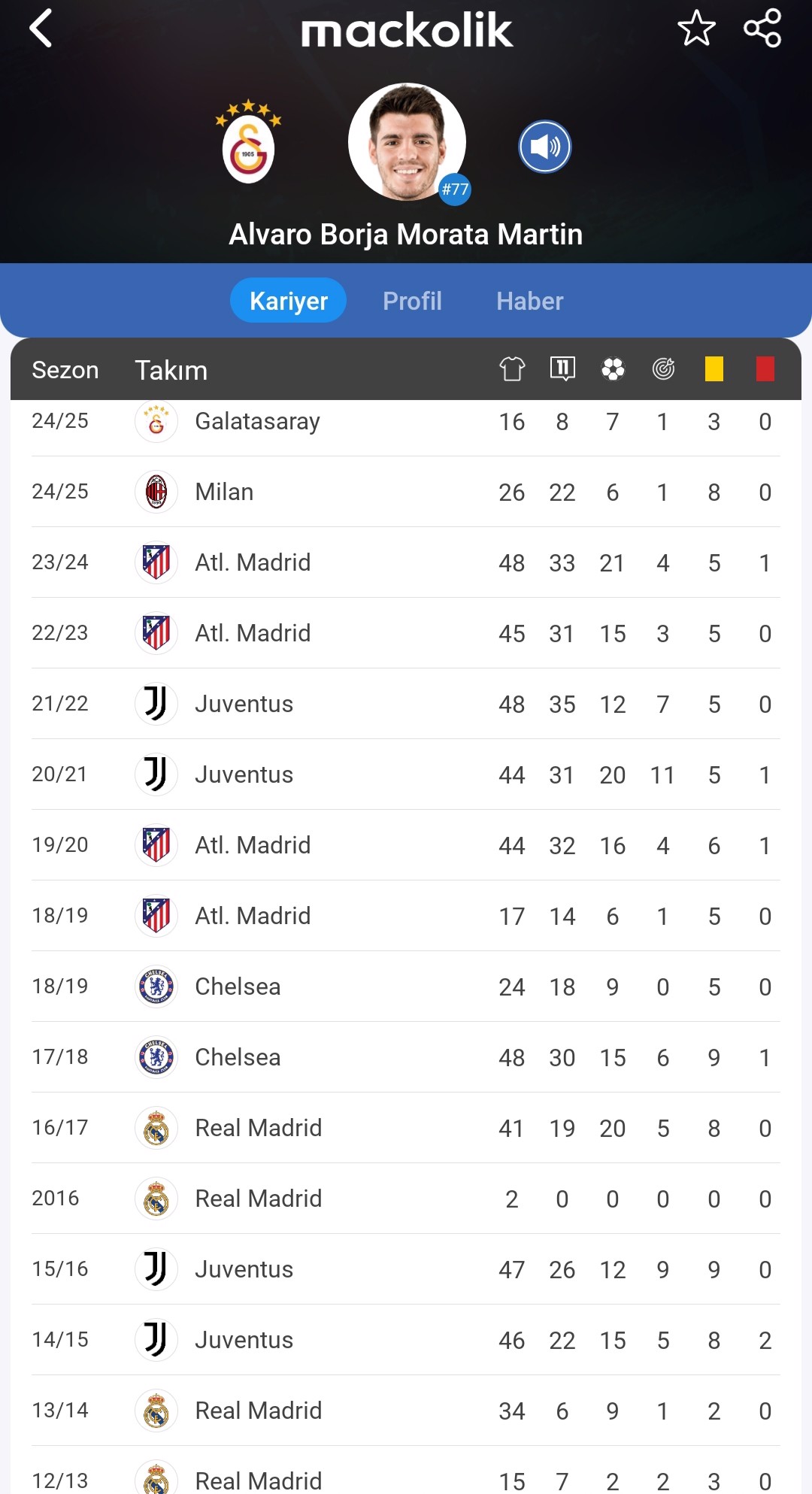Switch to the Haber tab
The height and width of the screenshot is (1494, 812).
(x=530, y=301)
